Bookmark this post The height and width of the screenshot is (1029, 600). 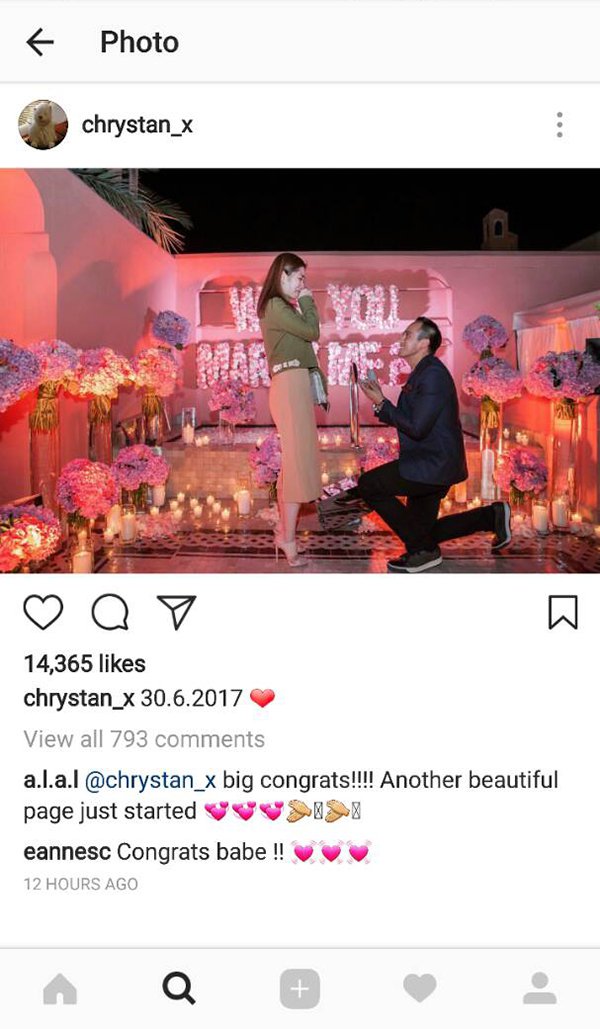tap(563, 612)
